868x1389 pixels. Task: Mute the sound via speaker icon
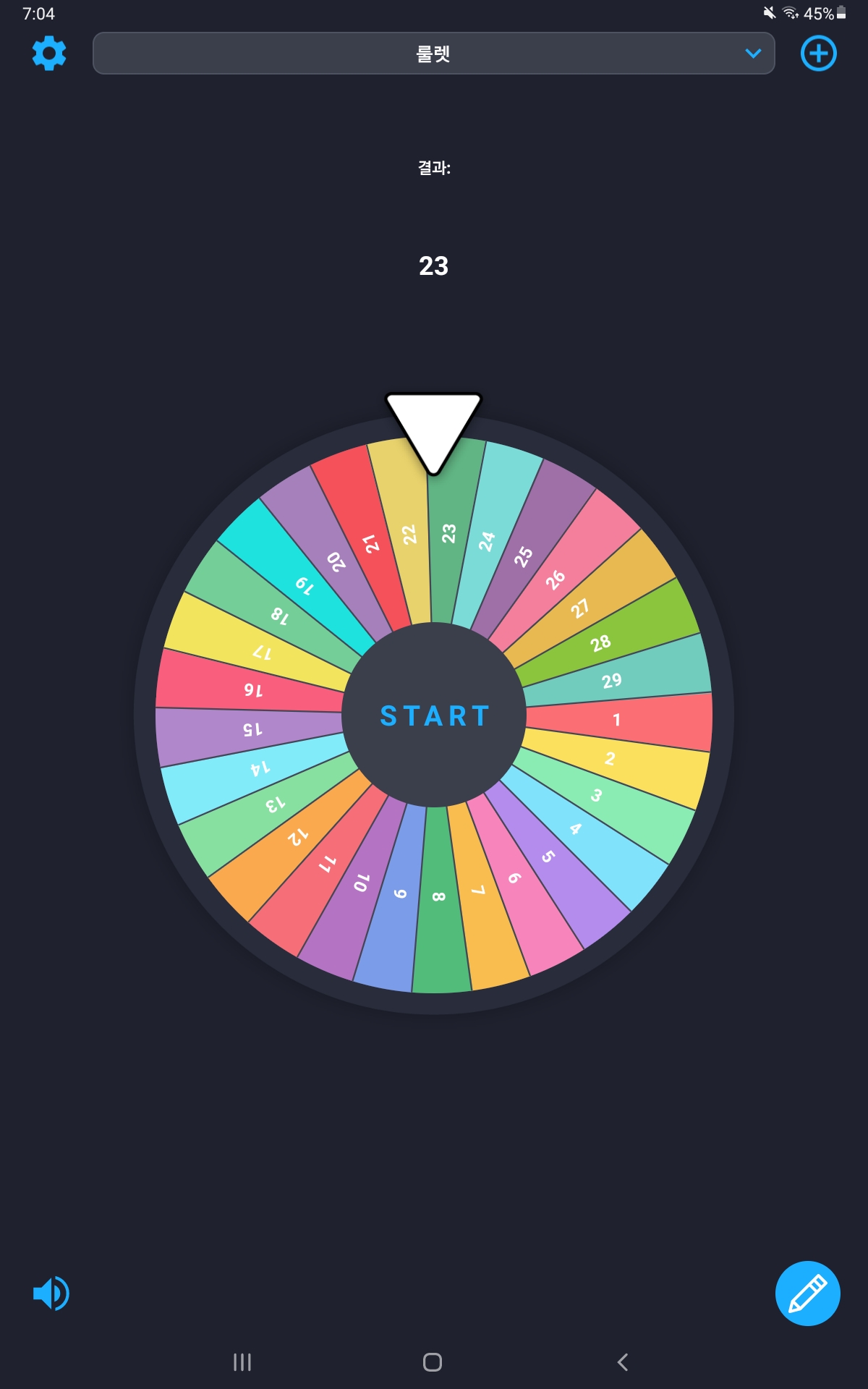(x=51, y=1294)
